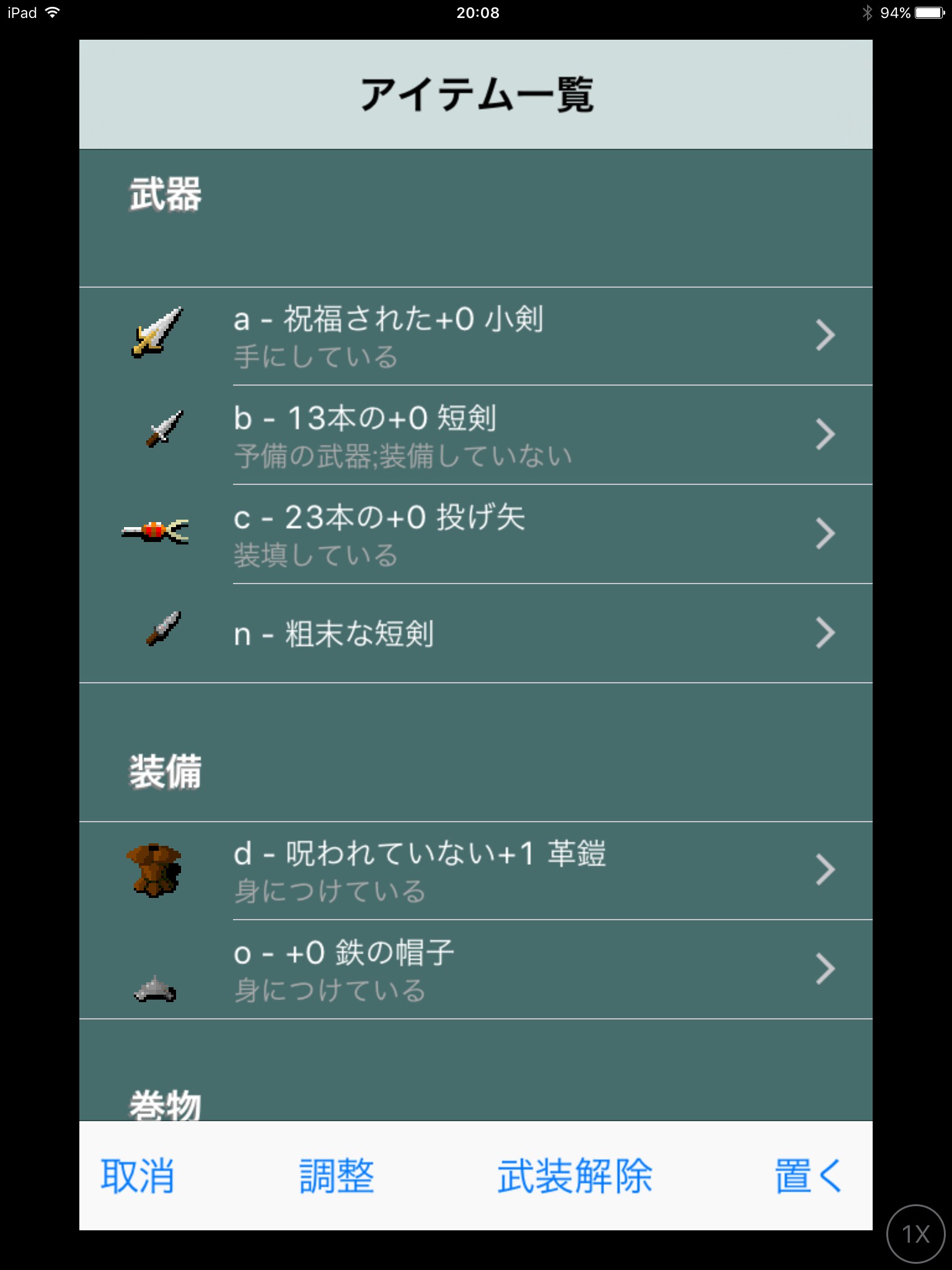Viewport: 952px width, 1270px height.
Task: Tap 置く to drop item
Action: [x=808, y=1176]
